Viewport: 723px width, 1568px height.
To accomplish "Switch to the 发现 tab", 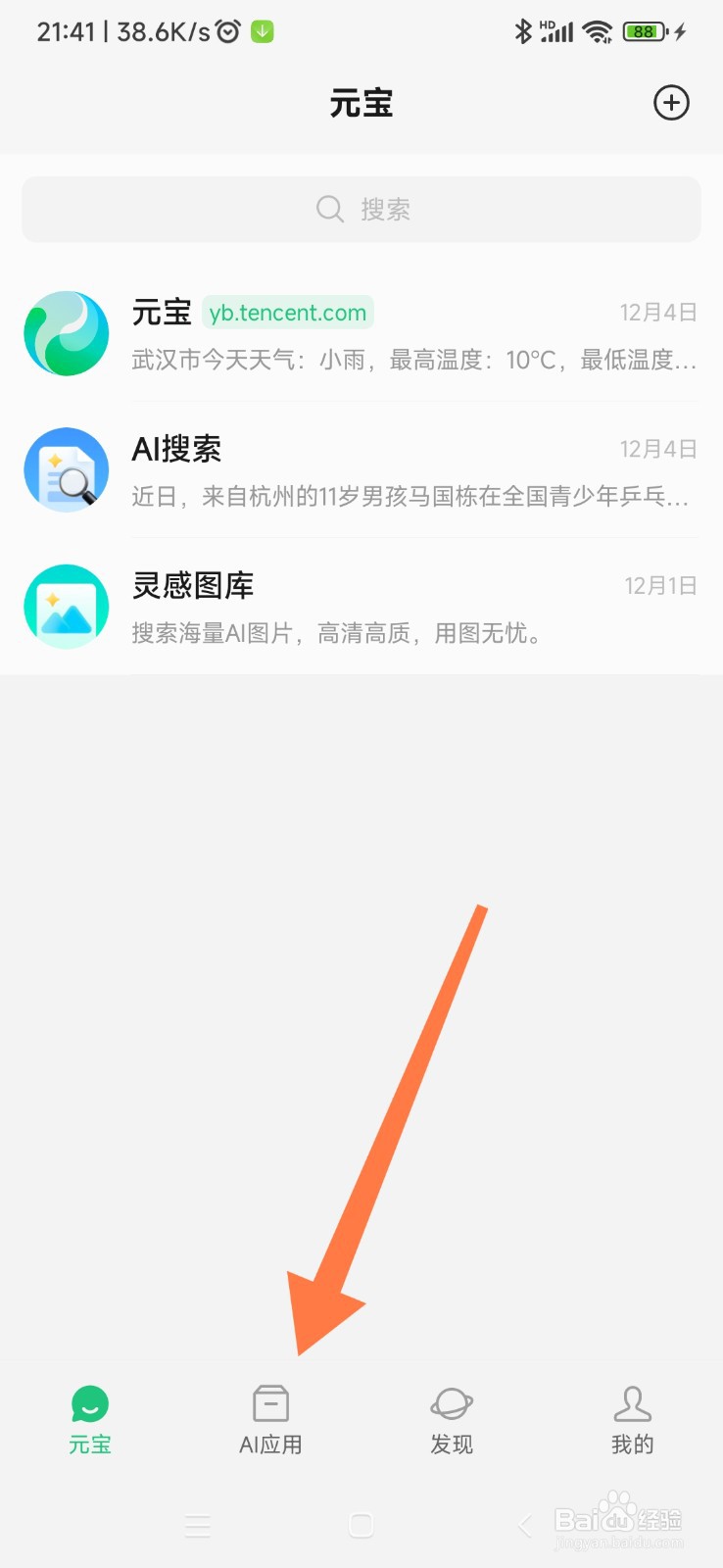I will tap(452, 1421).
